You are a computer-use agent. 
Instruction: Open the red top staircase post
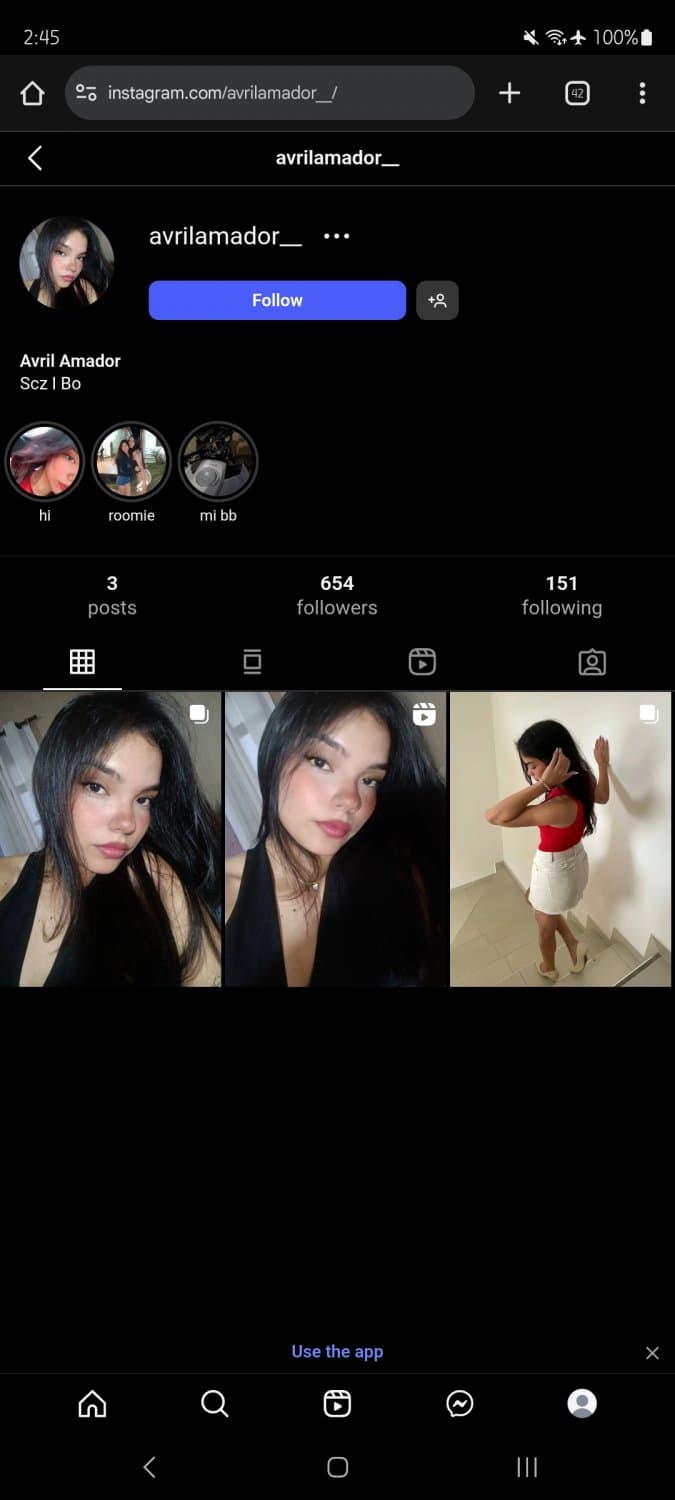(561, 839)
